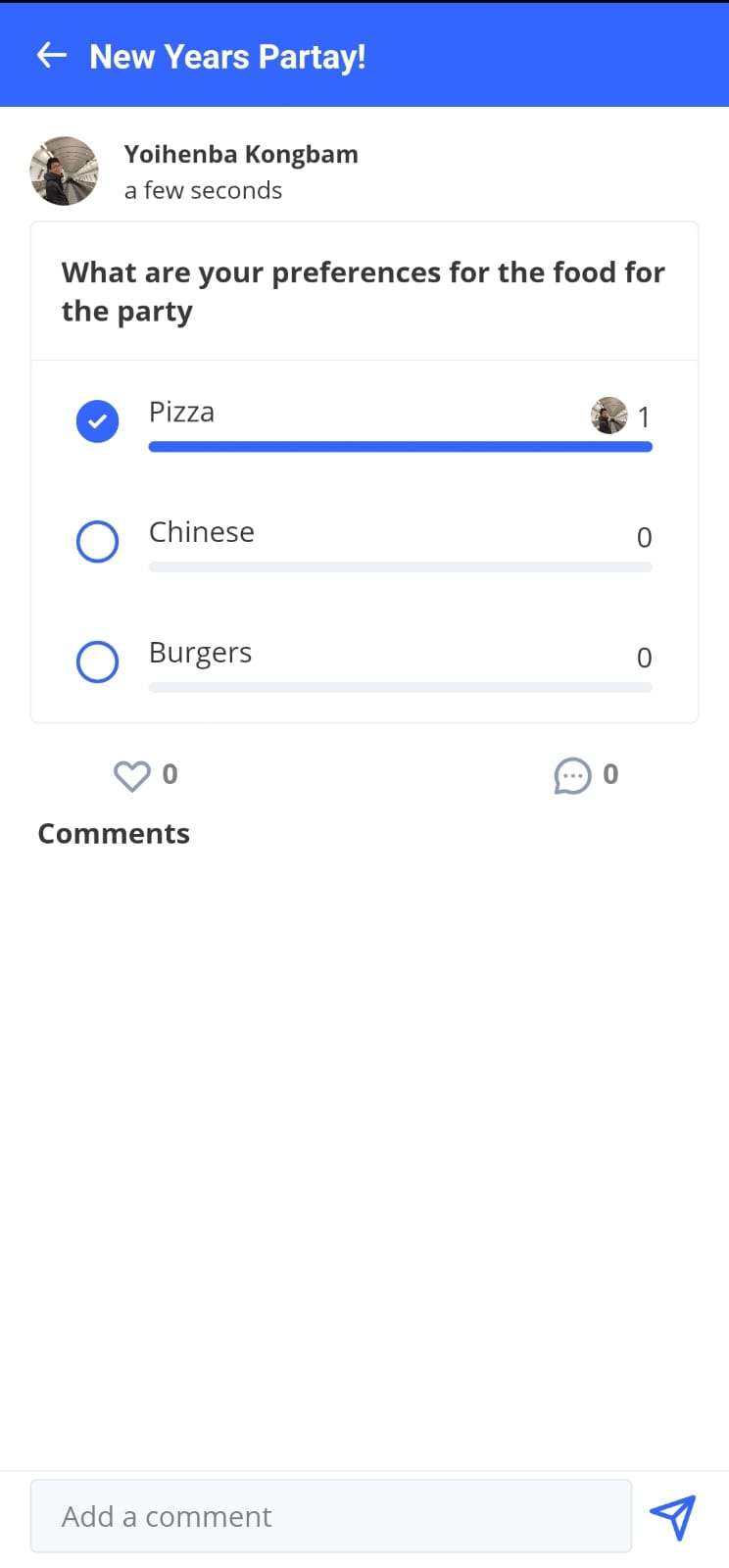Image resolution: width=729 pixels, height=1568 pixels.
Task: Send the comment with the paper plane
Action: pos(672,1517)
